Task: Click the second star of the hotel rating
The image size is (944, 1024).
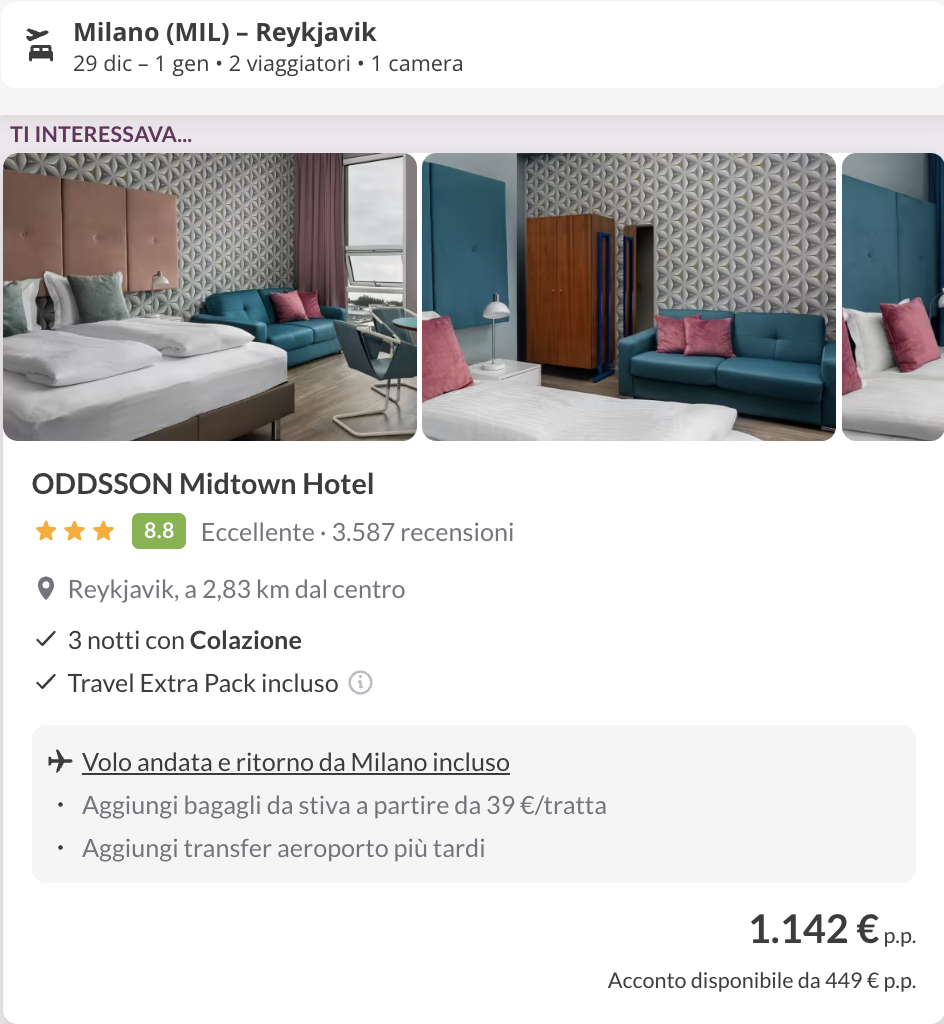Action: click(x=73, y=531)
